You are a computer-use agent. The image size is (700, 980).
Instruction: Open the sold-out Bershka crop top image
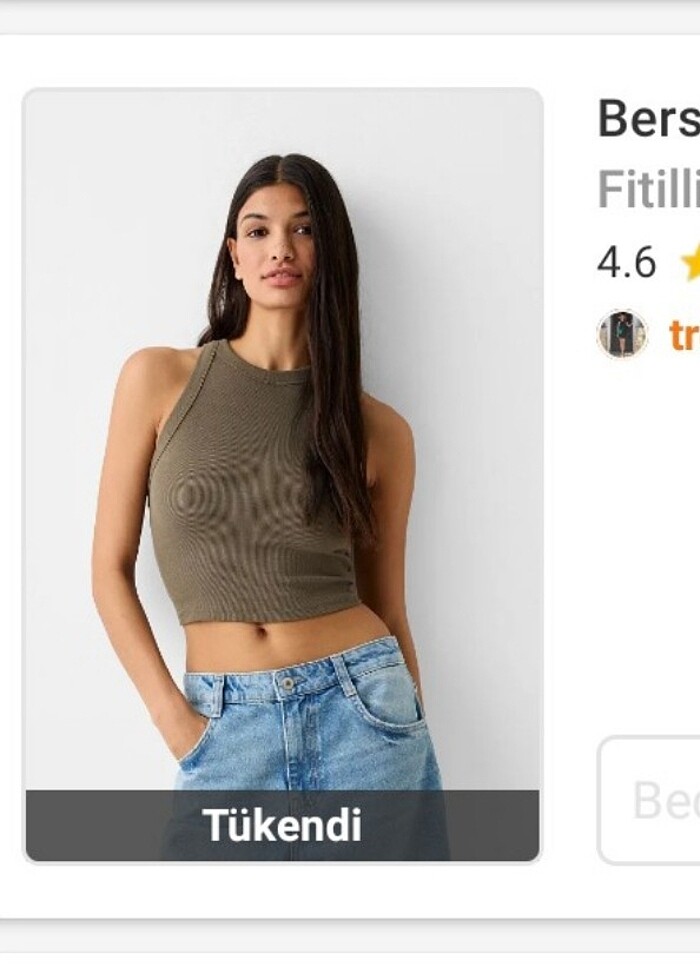282,450
